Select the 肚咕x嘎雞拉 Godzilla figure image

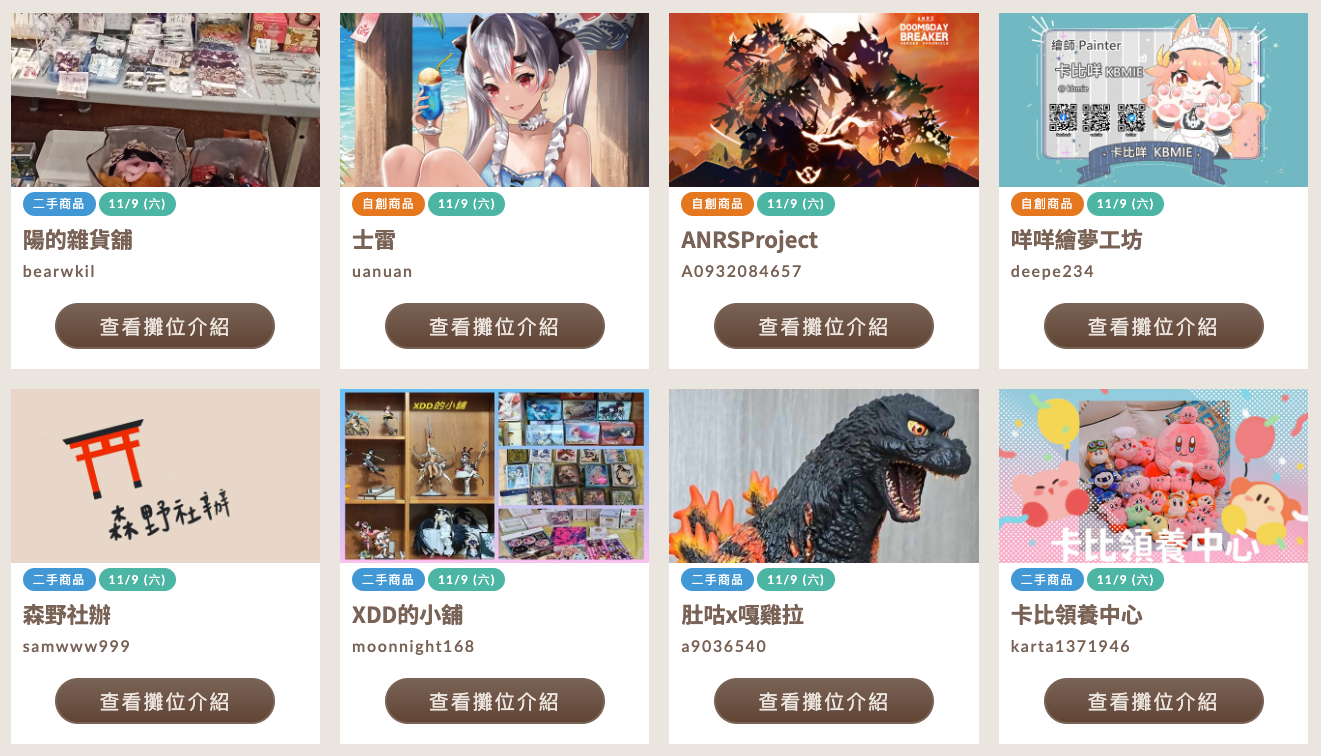823,475
